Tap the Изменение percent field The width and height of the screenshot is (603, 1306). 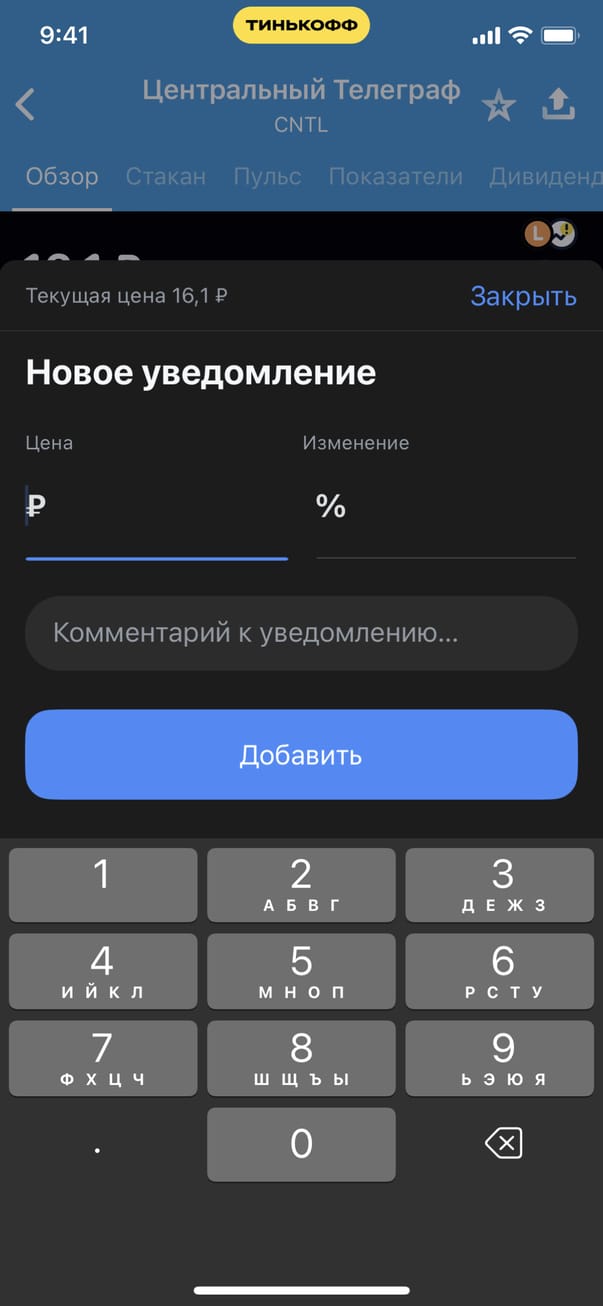pos(445,508)
